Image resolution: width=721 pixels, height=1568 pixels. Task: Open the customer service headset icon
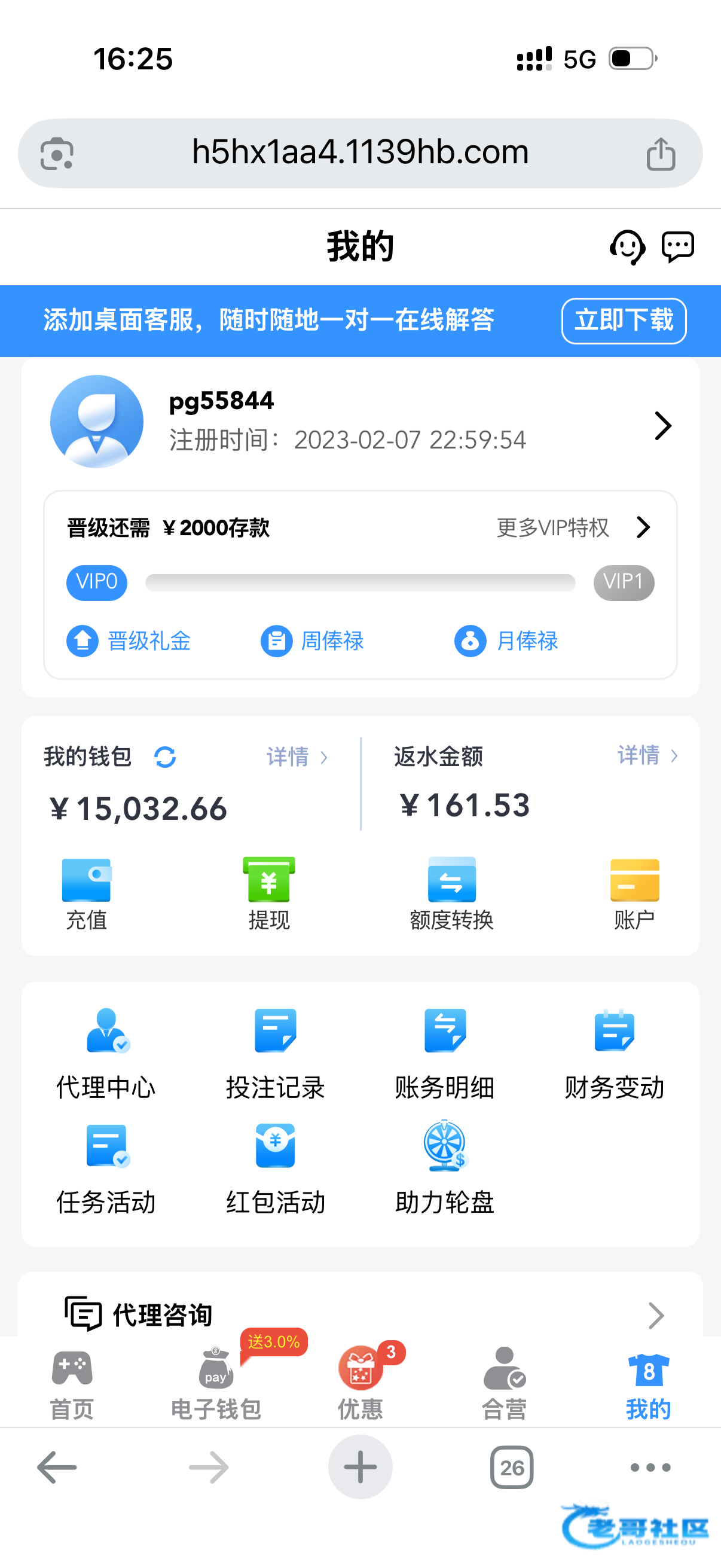[x=627, y=247]
